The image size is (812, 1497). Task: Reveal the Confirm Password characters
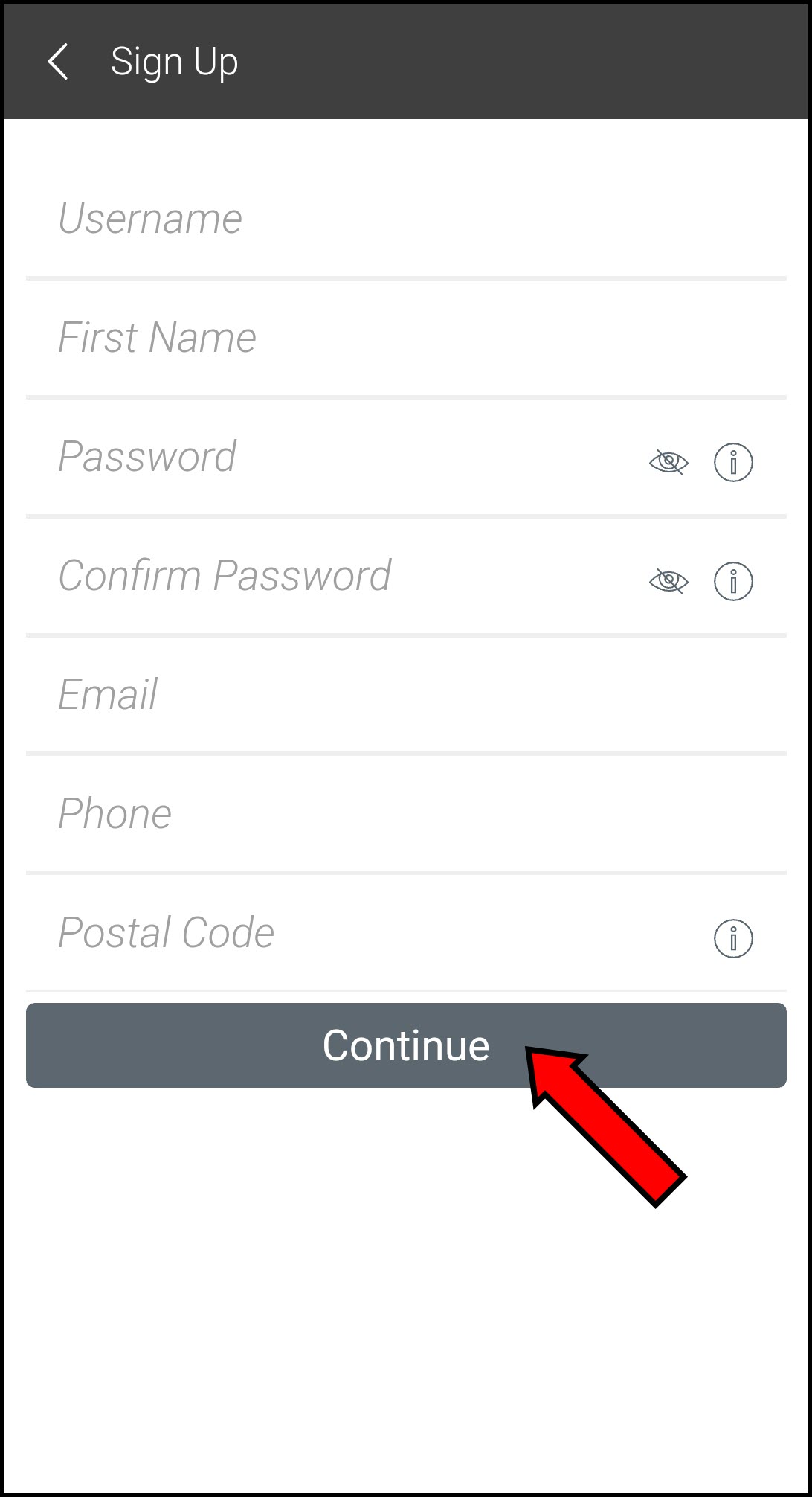coord(668,581)
